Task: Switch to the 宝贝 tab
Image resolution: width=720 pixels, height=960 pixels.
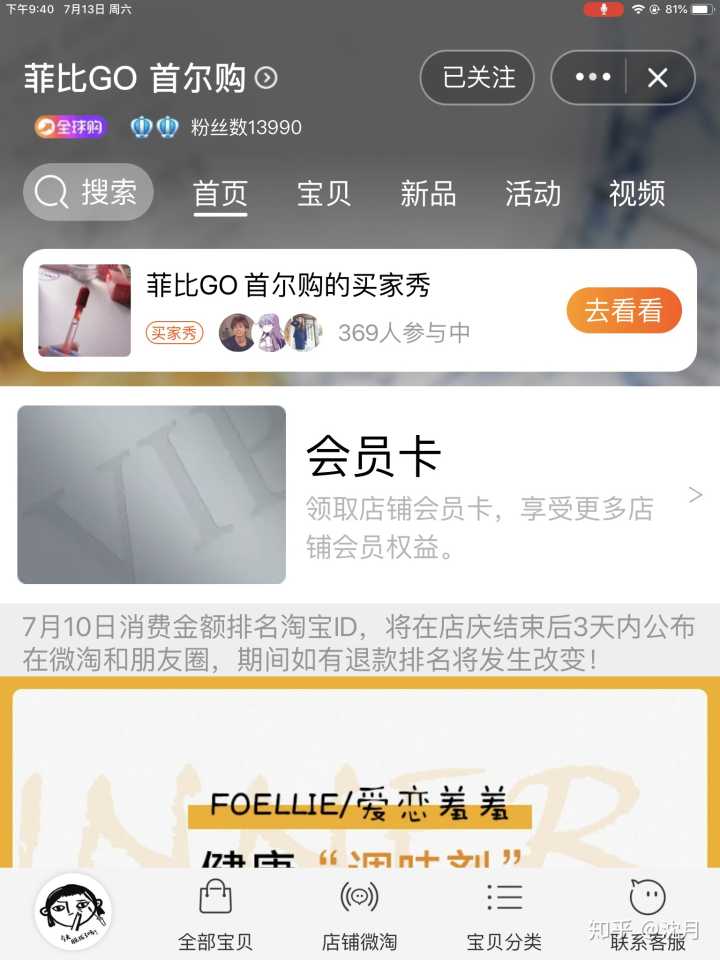Action: [324, 193]
